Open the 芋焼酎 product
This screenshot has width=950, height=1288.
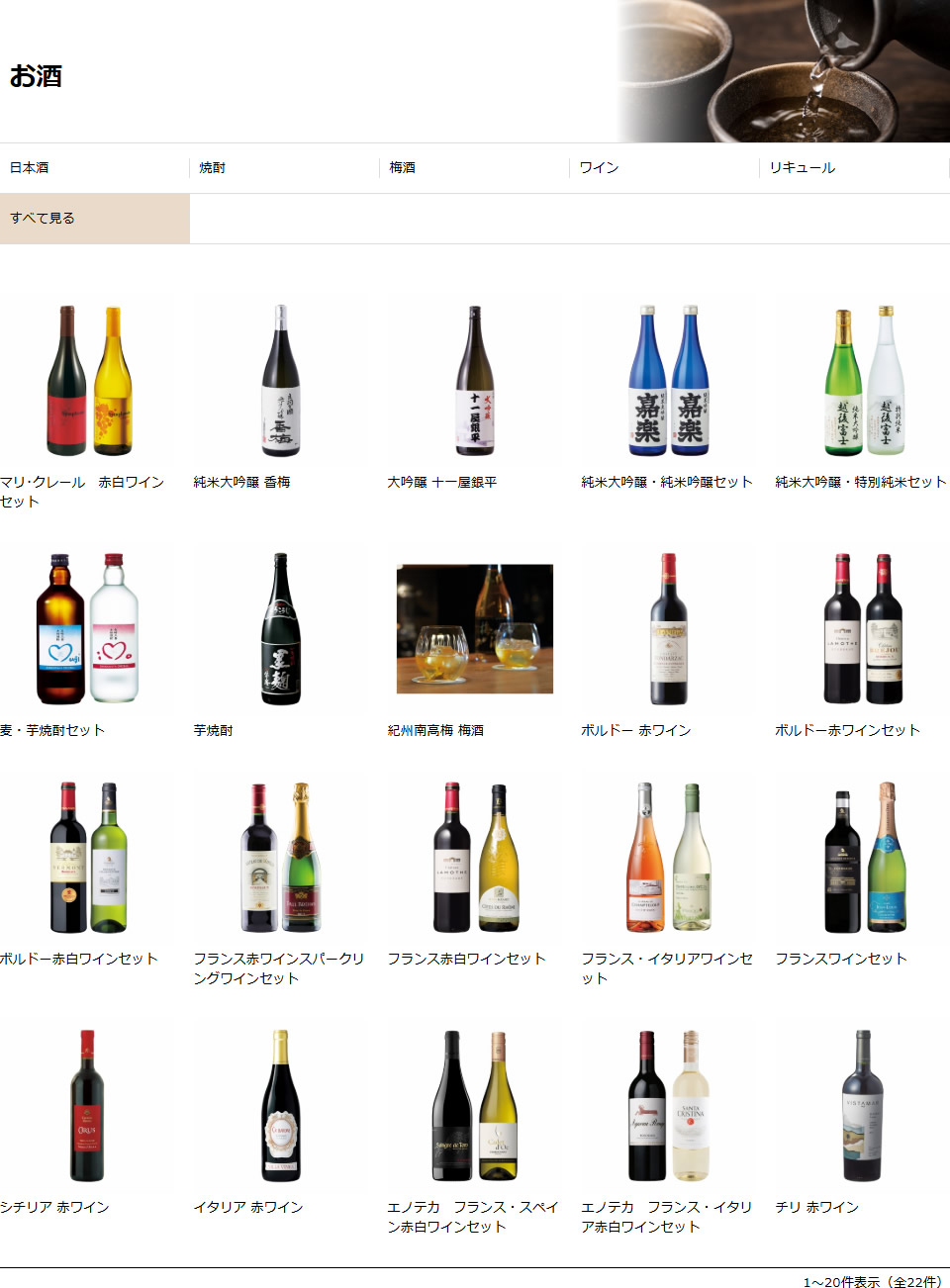280,629
